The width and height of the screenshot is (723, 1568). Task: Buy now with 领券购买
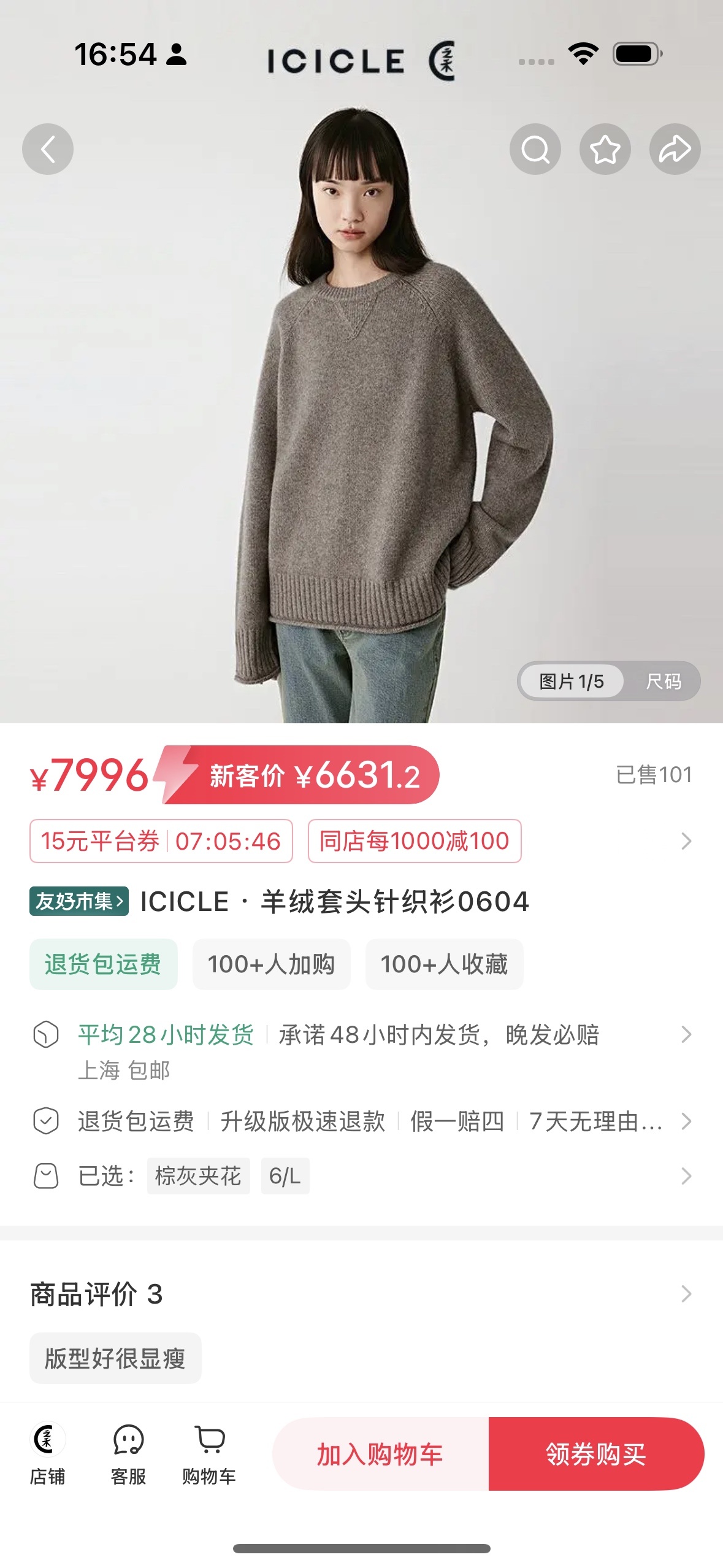[x=595, y=1454]
